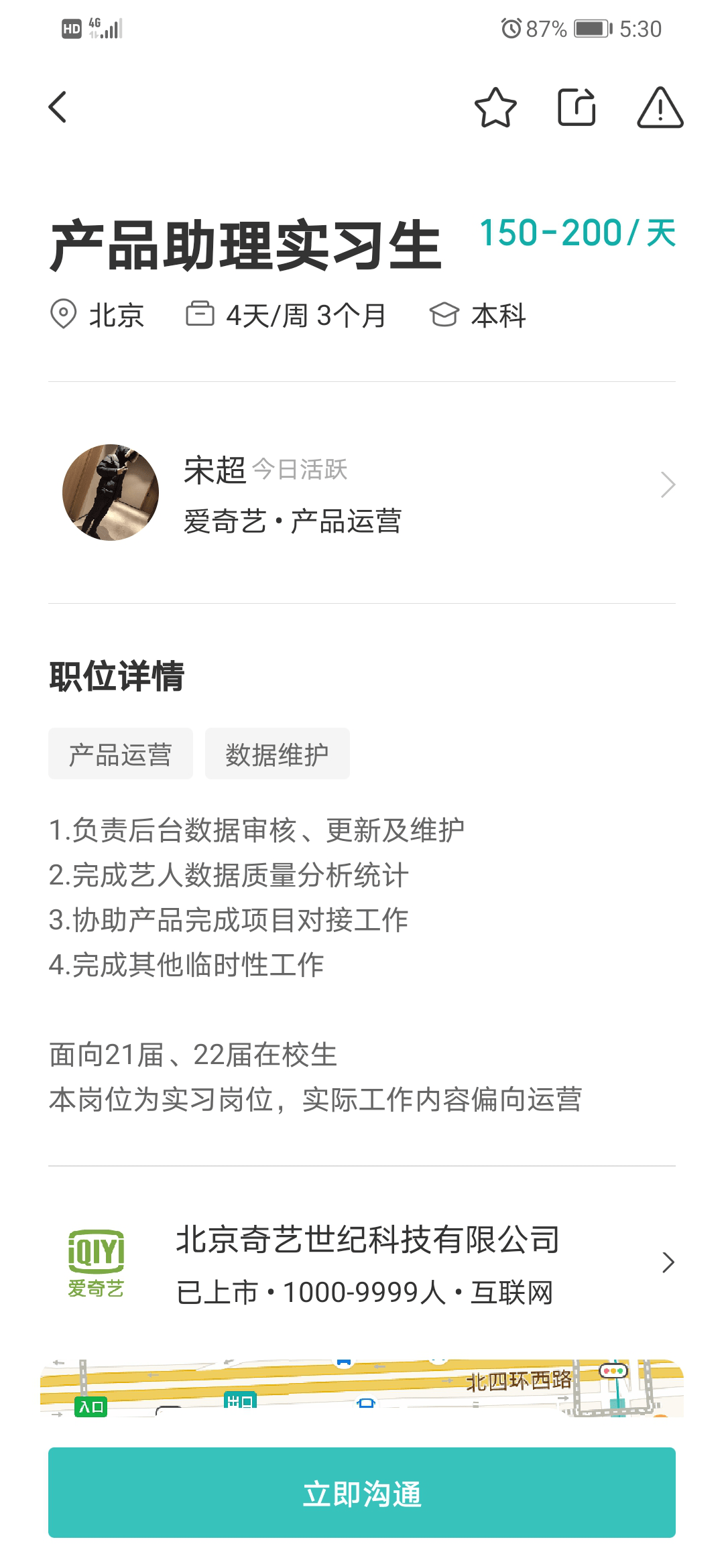
Task: Open the iQIYI company logo
Action: 99,1263
